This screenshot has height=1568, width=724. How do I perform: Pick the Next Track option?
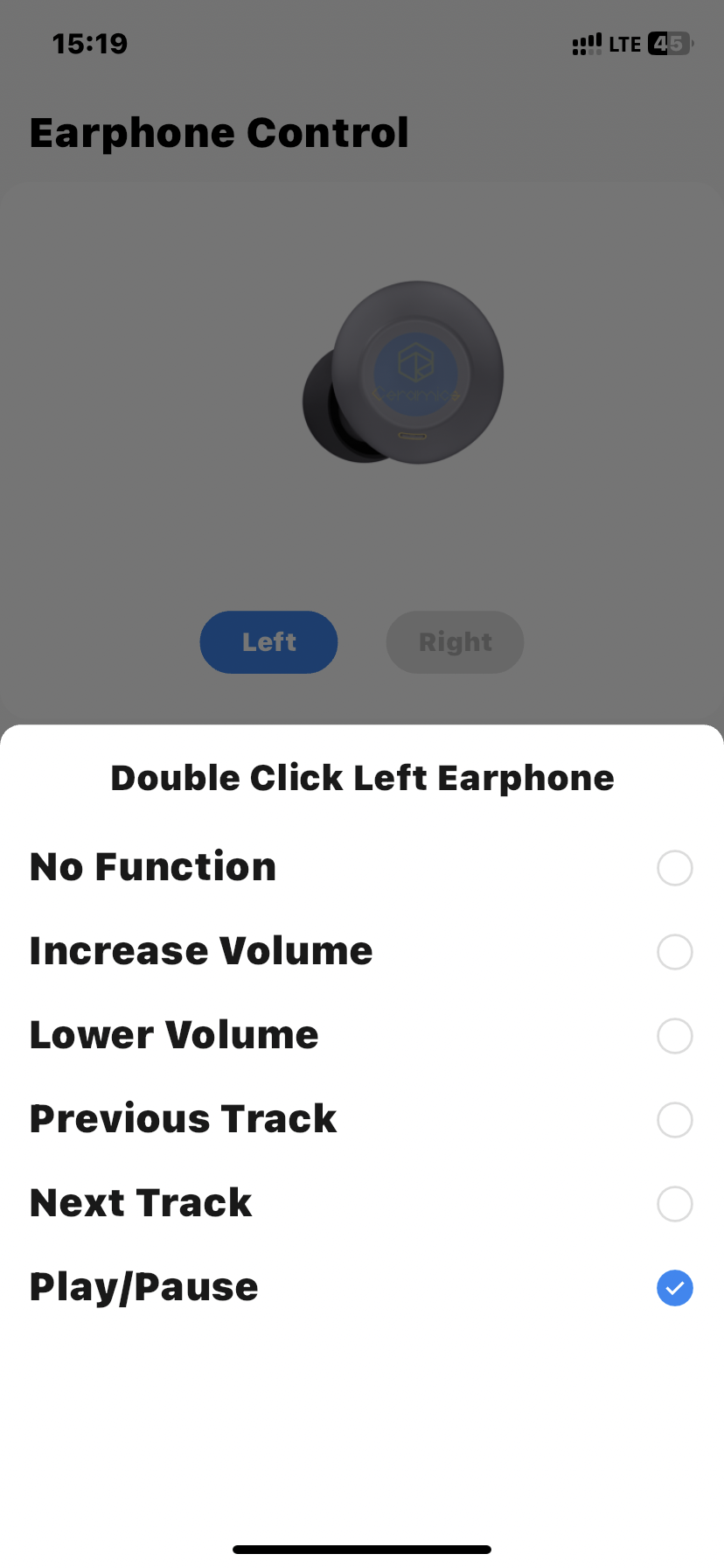coord(674,1204)
